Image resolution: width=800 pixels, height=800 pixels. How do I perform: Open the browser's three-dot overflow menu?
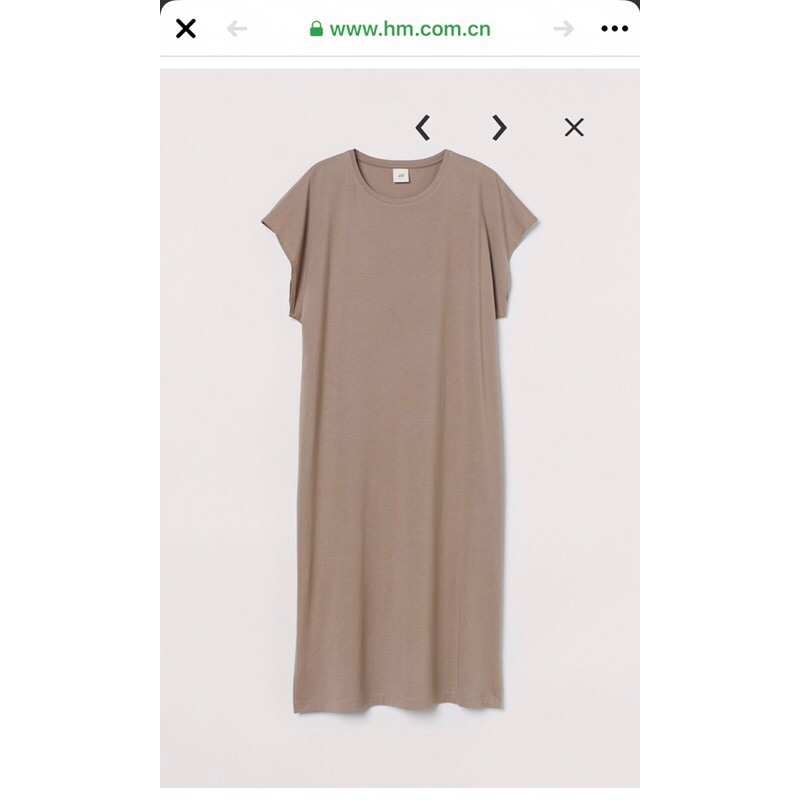click(614, 29)
